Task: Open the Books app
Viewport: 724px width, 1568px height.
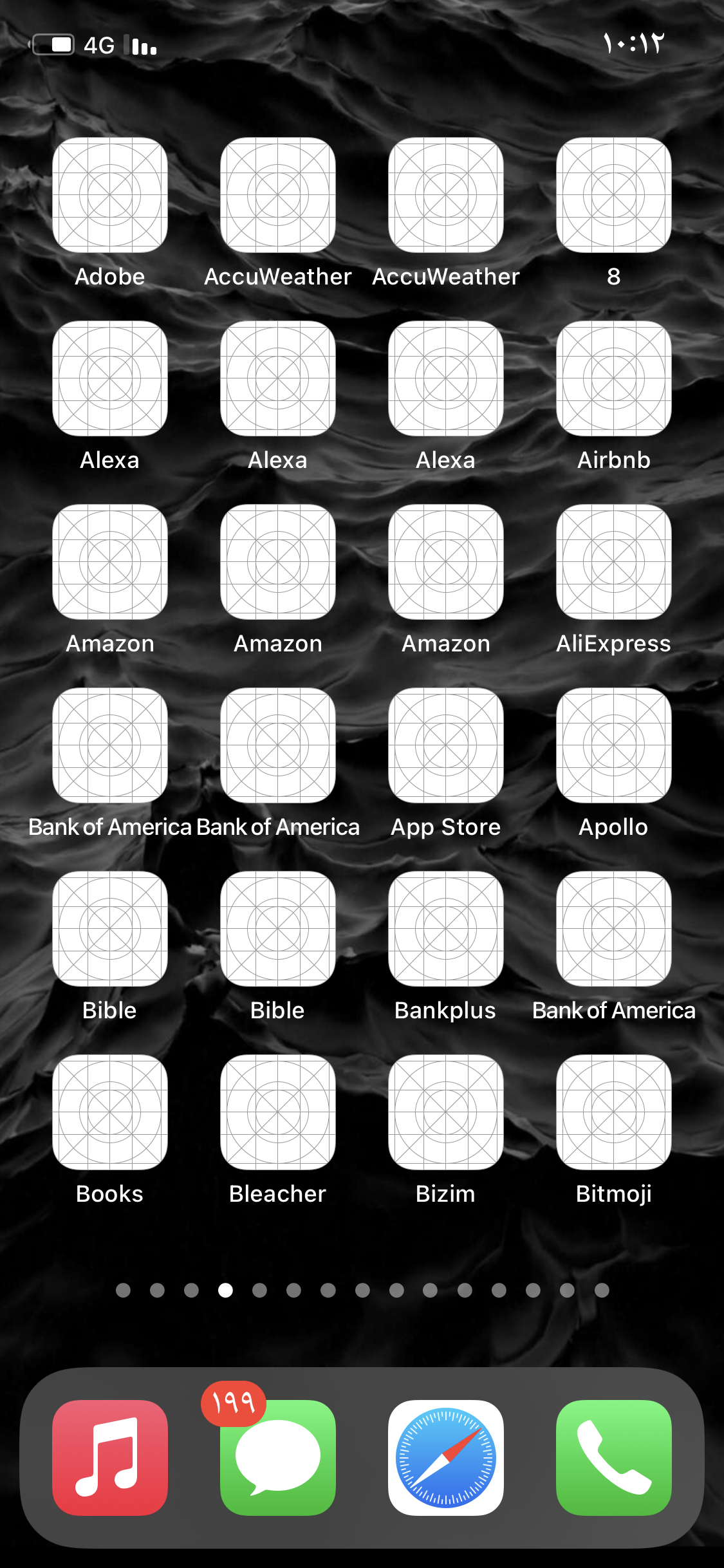Action: 110,1112
